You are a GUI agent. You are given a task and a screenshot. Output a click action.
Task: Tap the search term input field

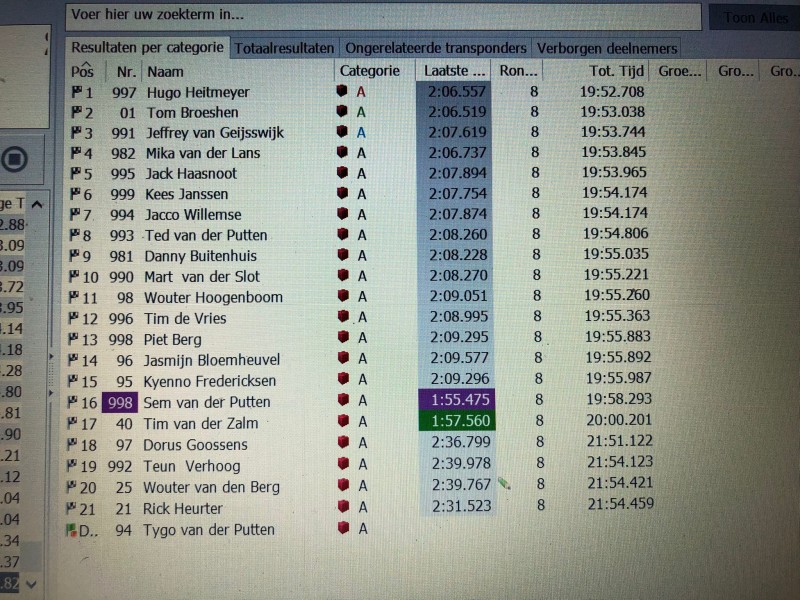tap(380, 15)
